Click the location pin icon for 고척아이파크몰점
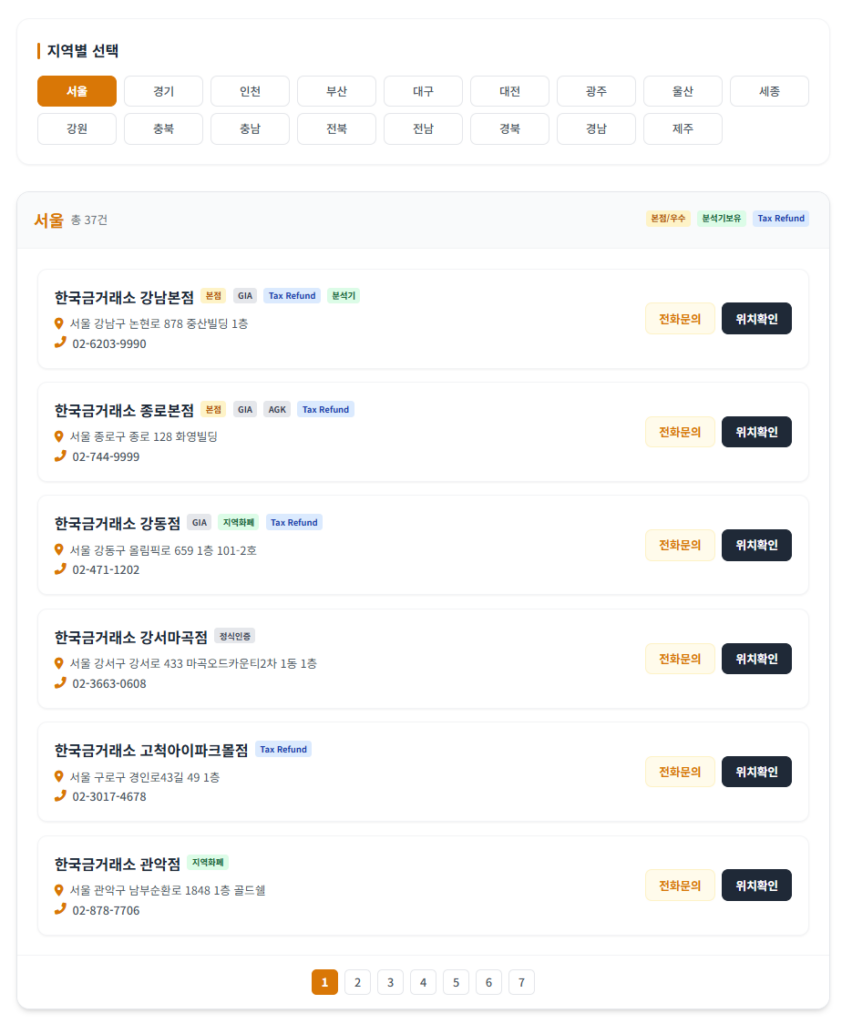The width and height of the screenshot is (842, 1024). 60,776
